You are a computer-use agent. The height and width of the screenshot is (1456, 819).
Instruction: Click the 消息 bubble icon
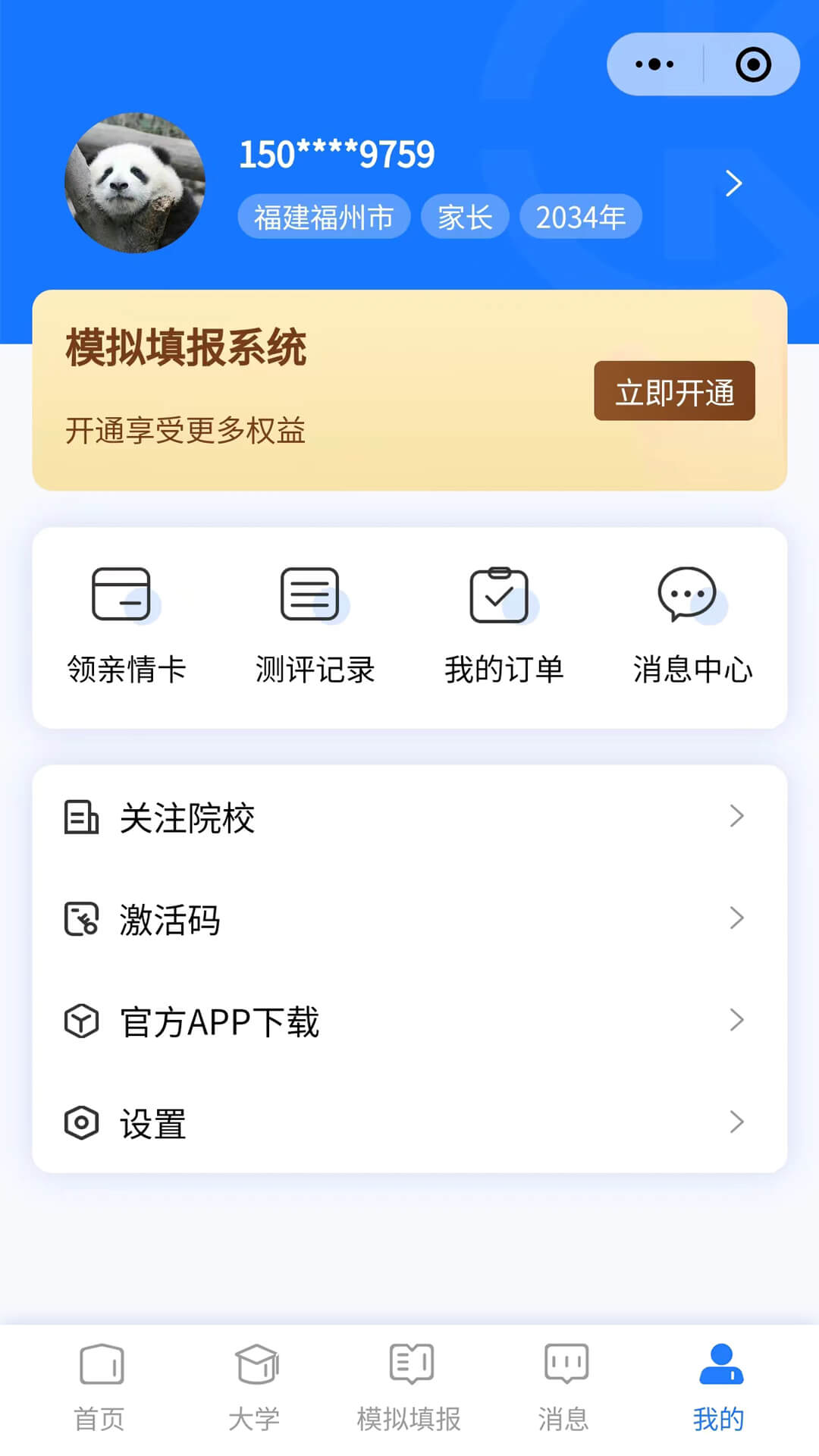coord(563,1365)
